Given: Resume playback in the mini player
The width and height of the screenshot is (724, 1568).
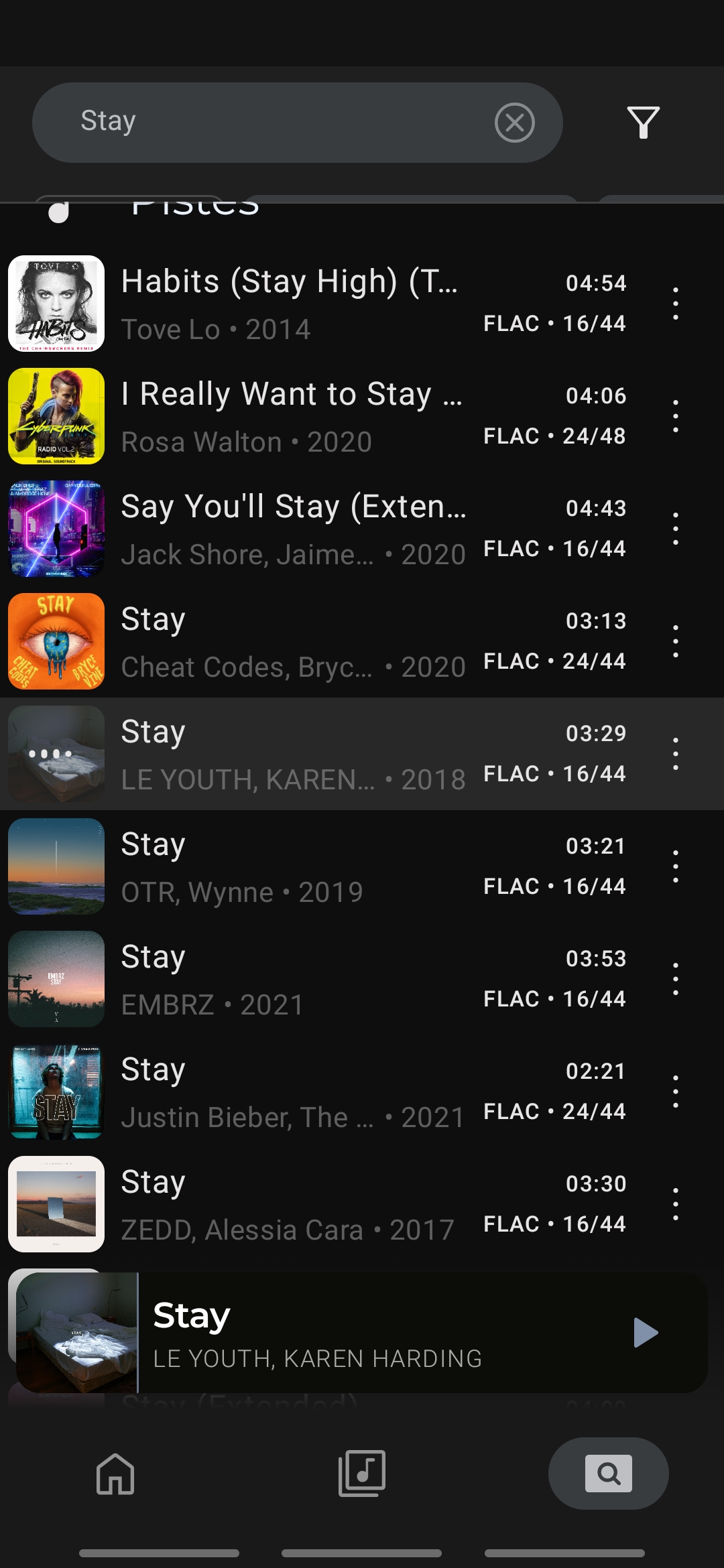Looking at the screenshot, I should [x=646, y=1332].
